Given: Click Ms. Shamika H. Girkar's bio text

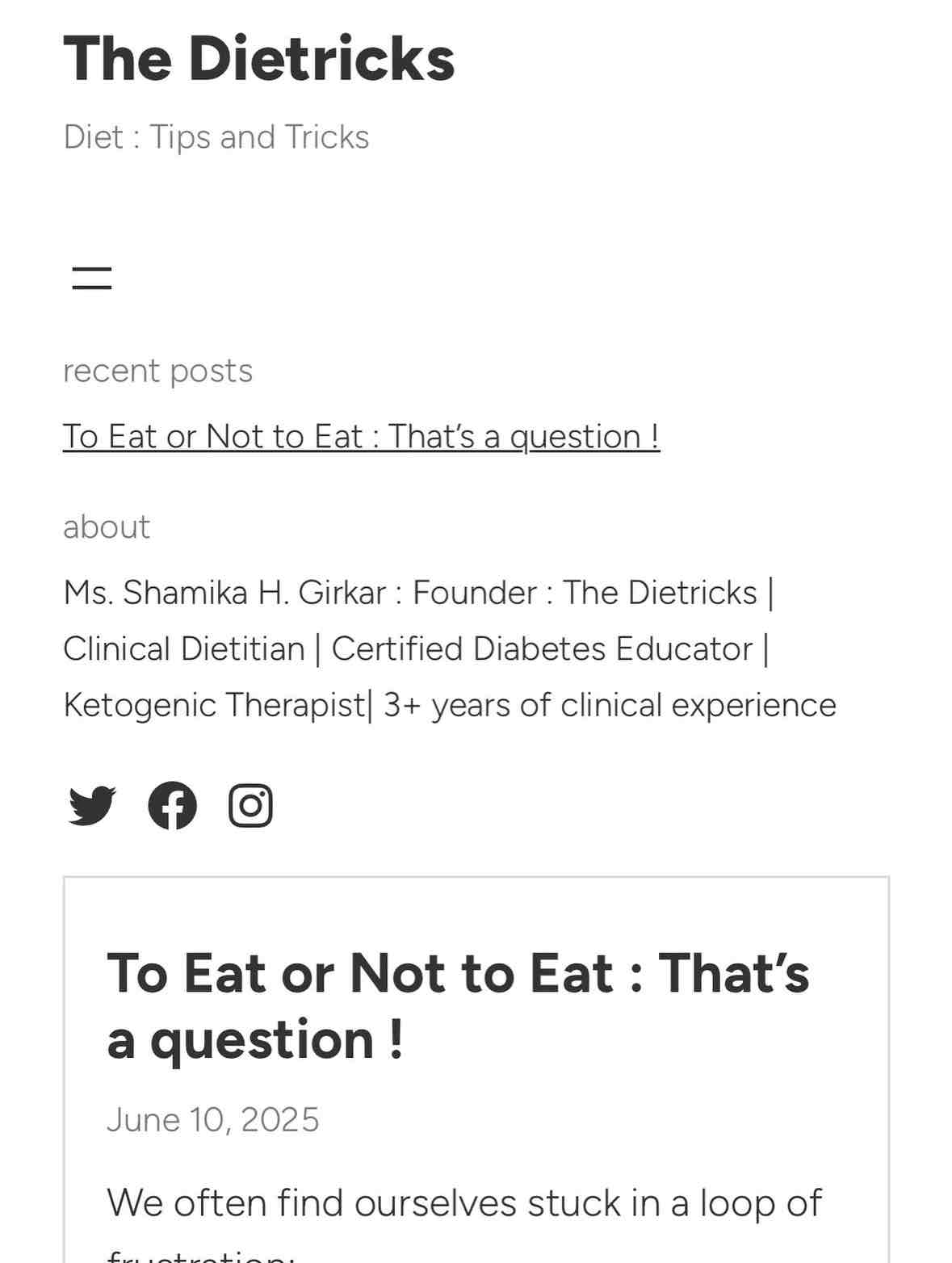Looking at the screenshot, I should tap(450, 647).
